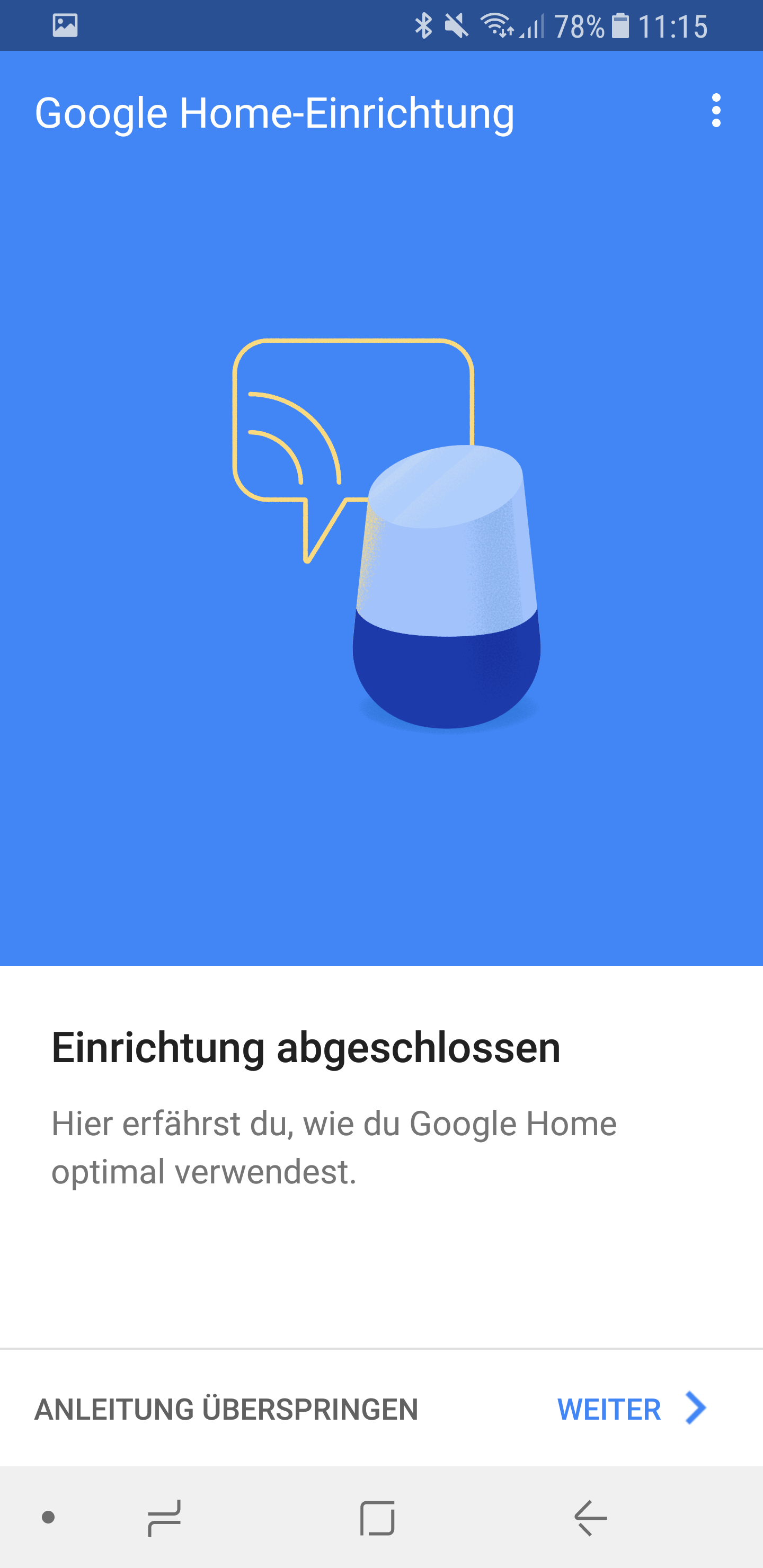Viewport: 763px width, 1568px height.
Task: Open the three-dot overflow menu
Action: [715, 111]
